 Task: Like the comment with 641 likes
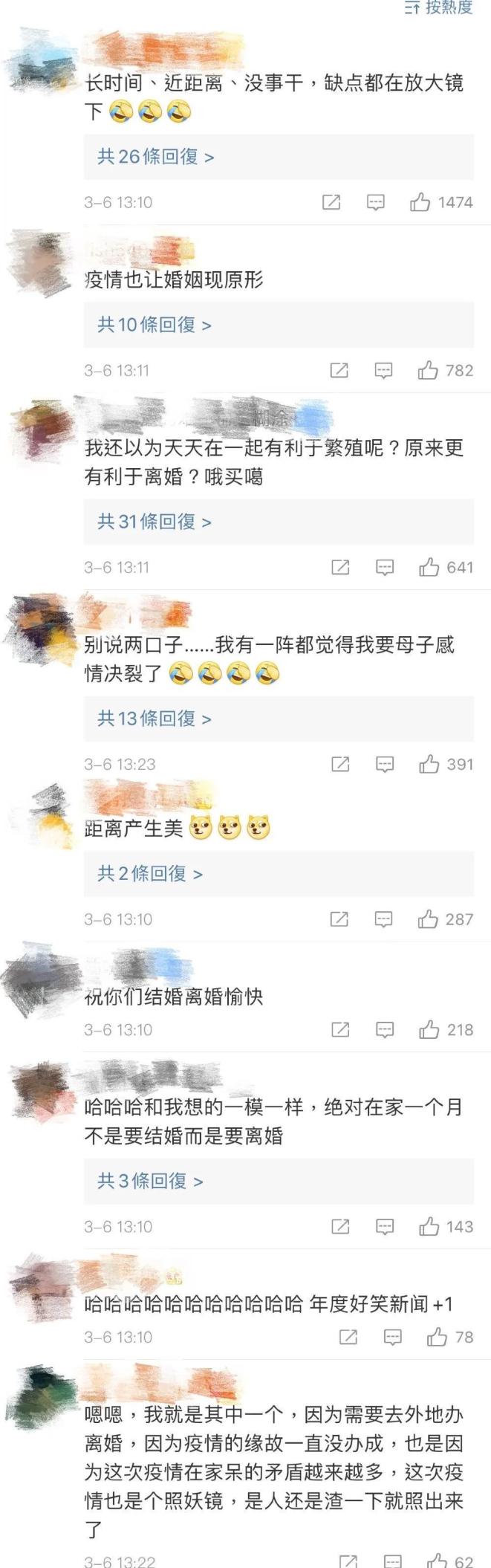[x=429, y=568]
